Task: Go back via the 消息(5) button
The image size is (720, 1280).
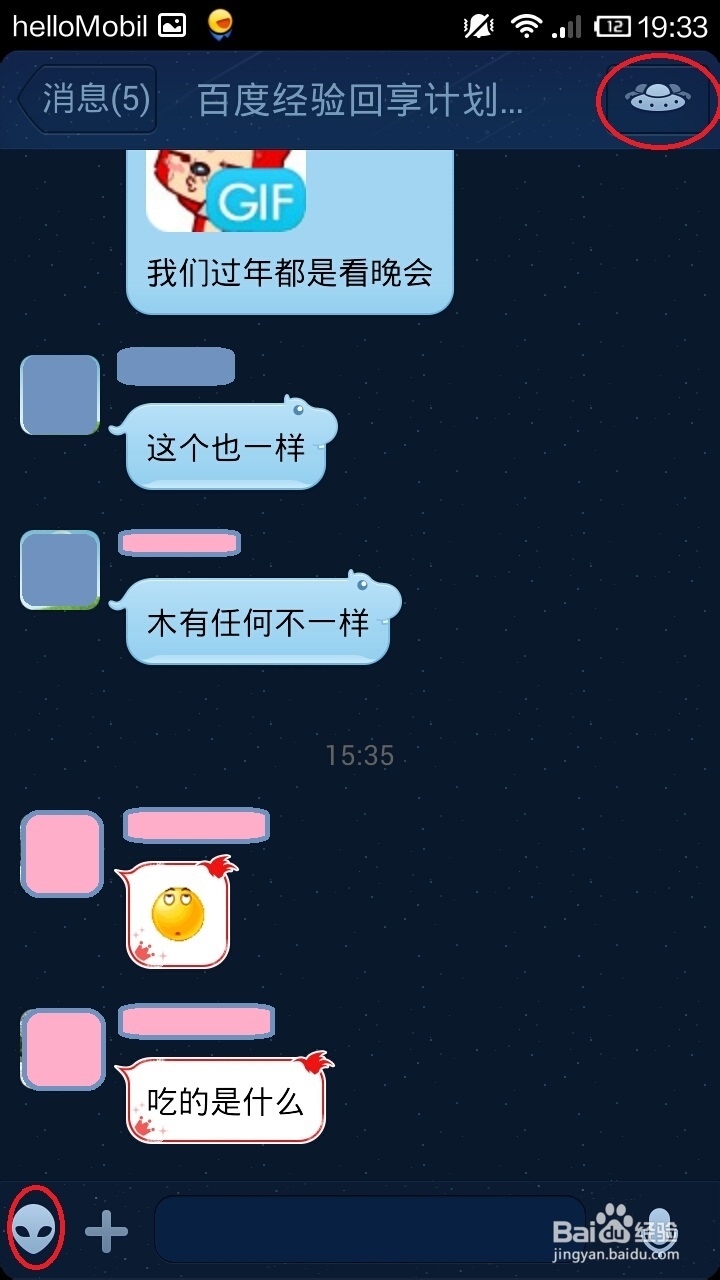Action: 88,100
